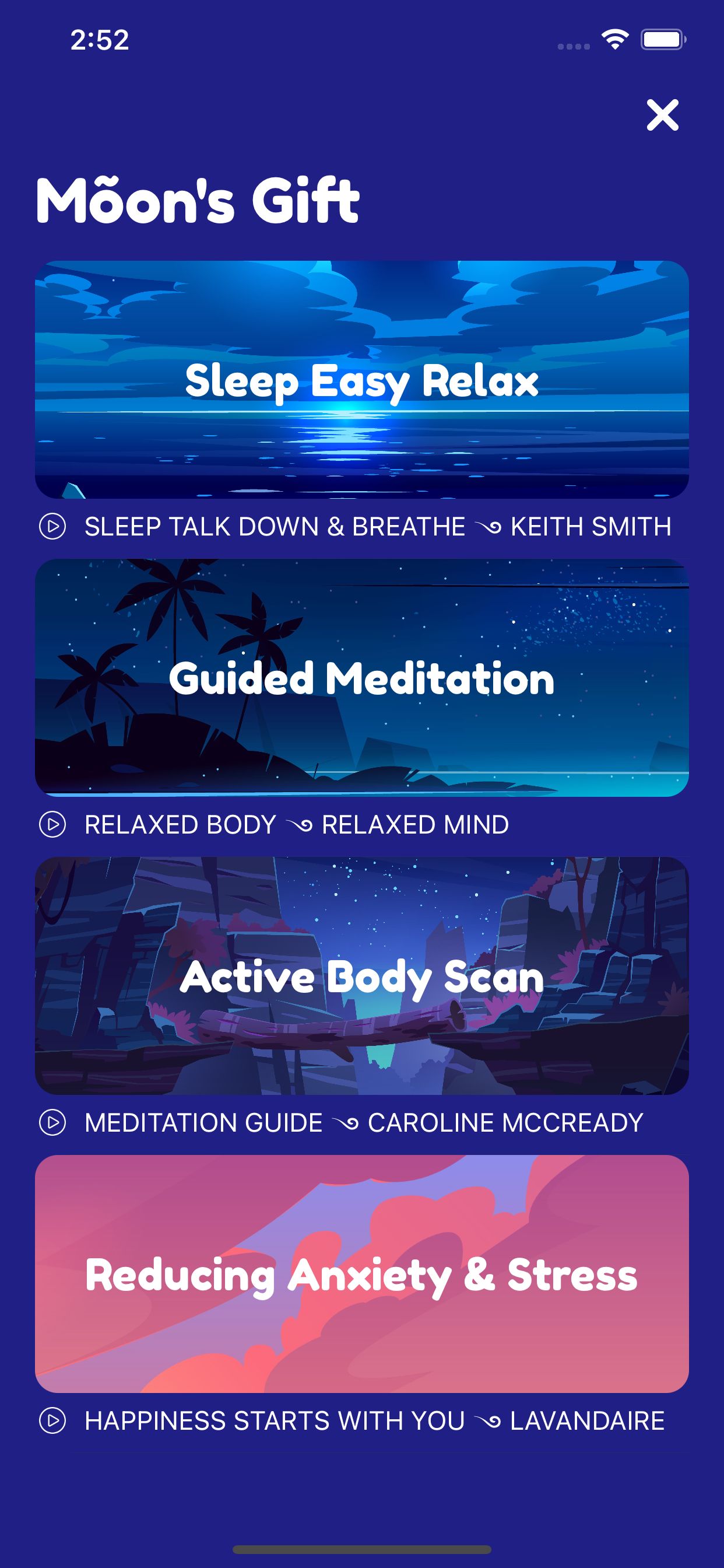Open the Active Body Scan card

(x=362, y=976)
